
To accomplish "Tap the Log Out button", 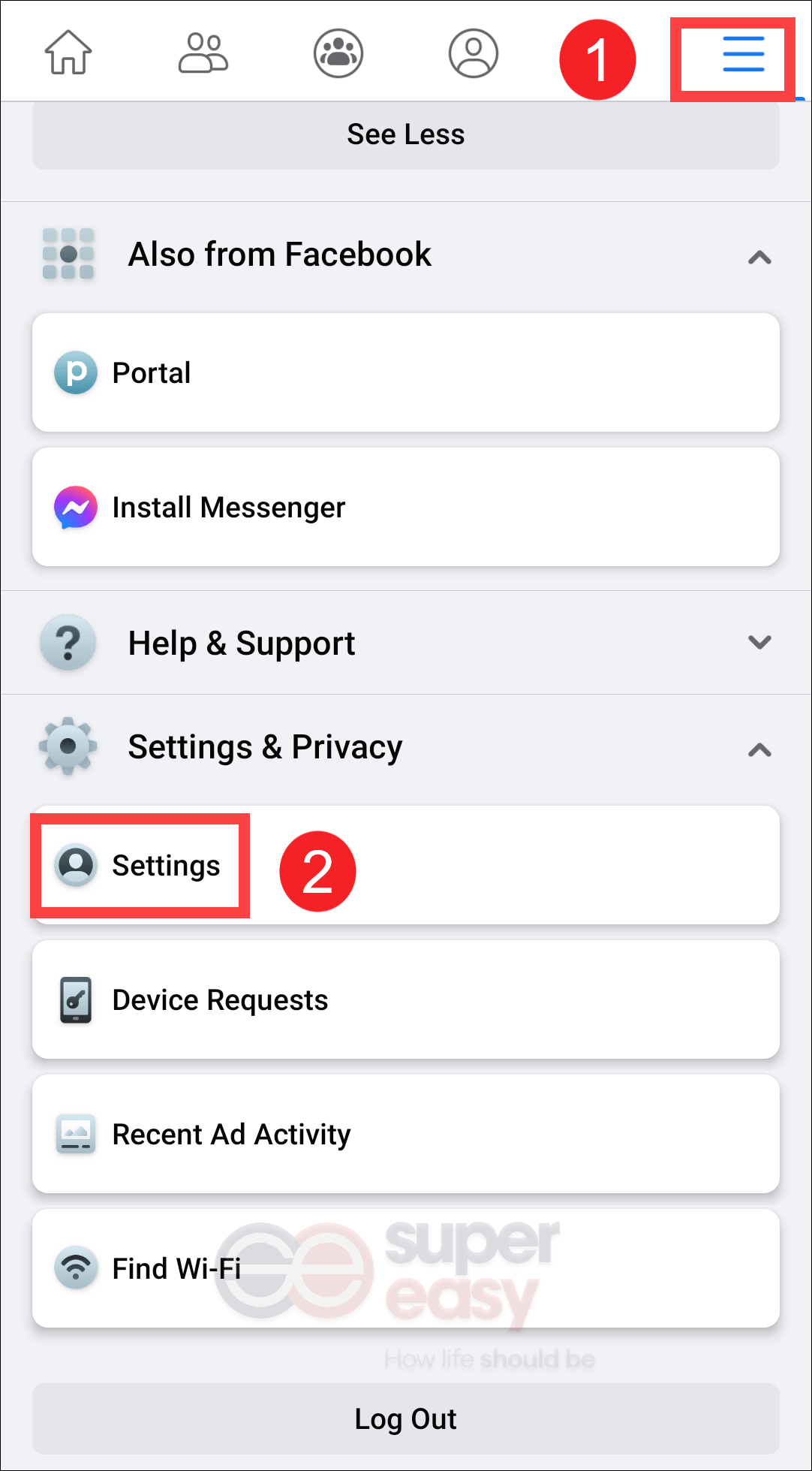I will [406, 1419].
